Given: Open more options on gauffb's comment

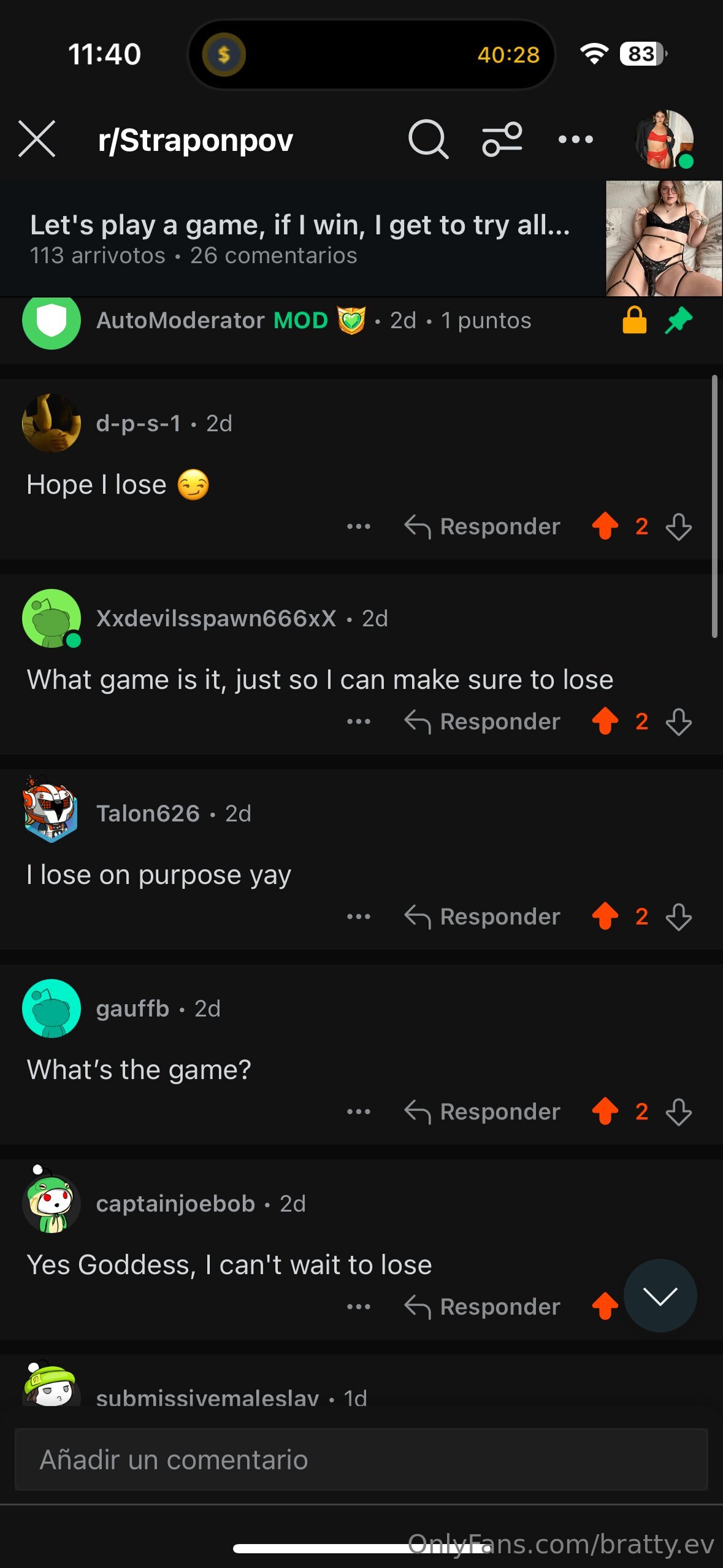Looking at the screenshot, I should pyautogui.click(x=359, y=1112).
